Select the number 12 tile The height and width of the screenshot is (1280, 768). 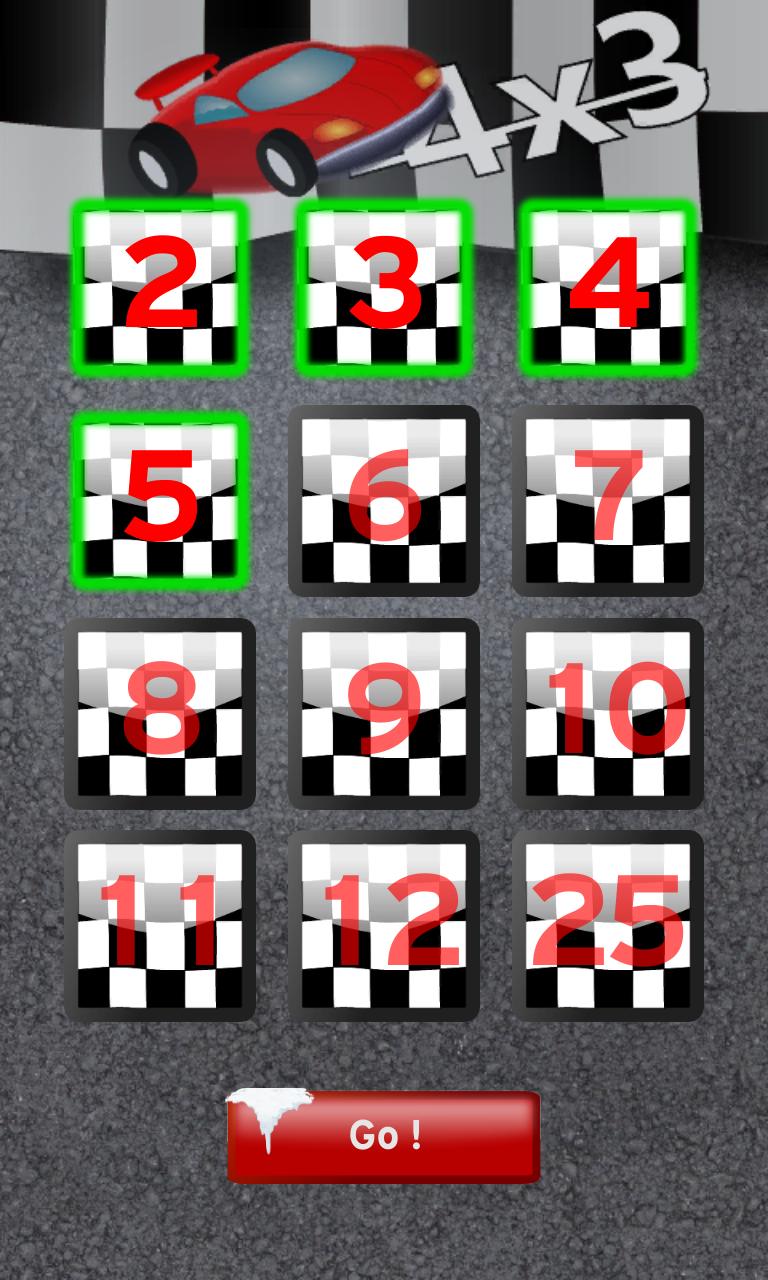(x=384, y=925)
